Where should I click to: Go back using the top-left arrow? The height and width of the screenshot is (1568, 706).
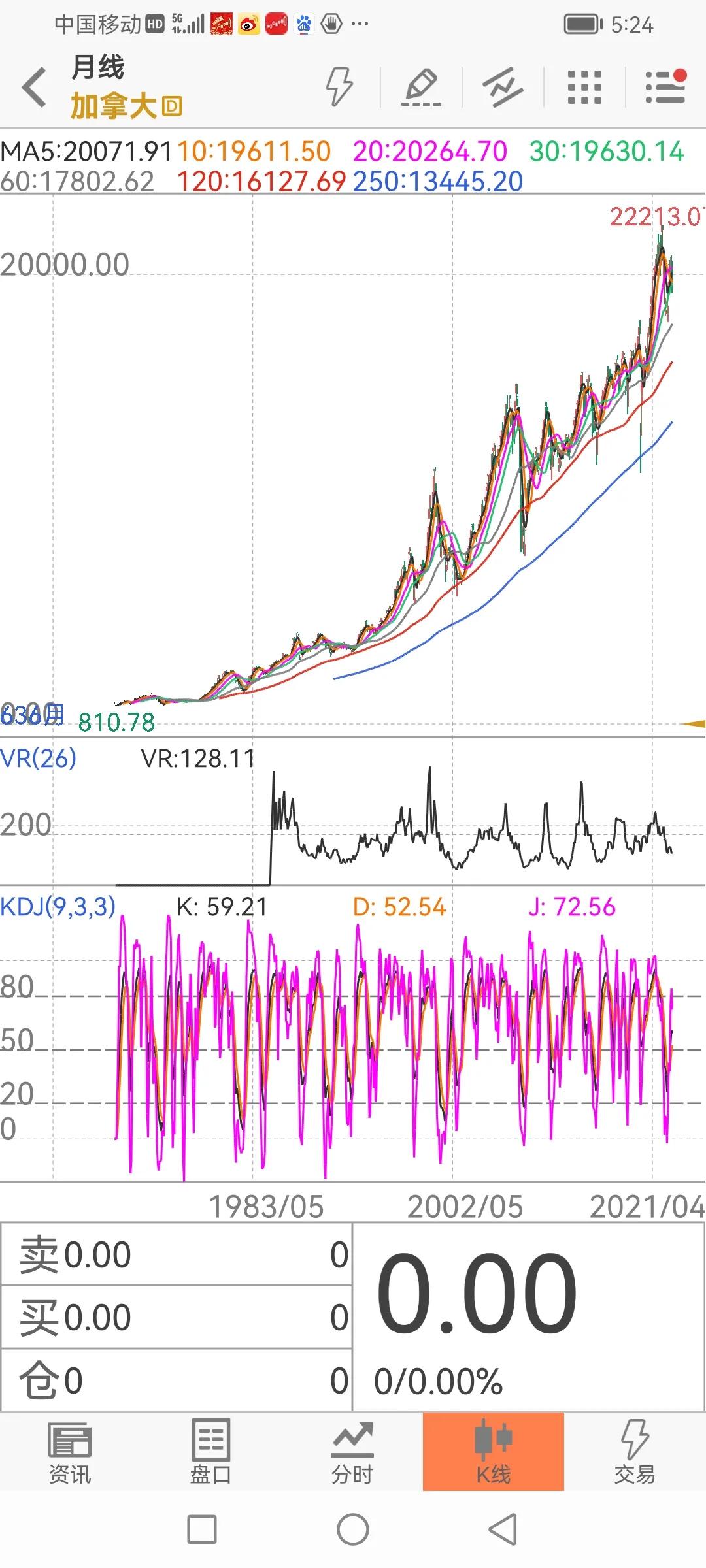pos(34,87)
